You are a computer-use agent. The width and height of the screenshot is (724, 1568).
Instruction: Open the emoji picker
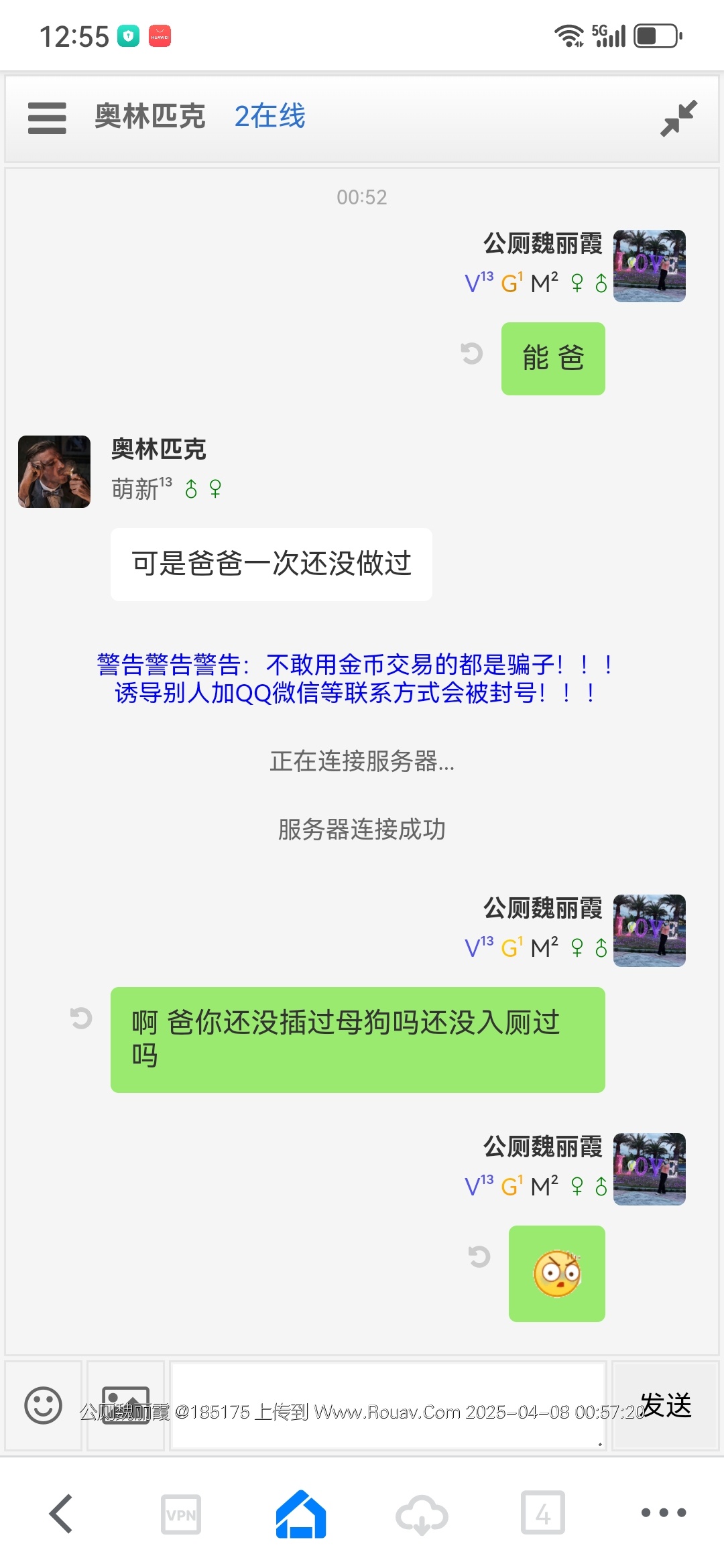[43, 1405]
